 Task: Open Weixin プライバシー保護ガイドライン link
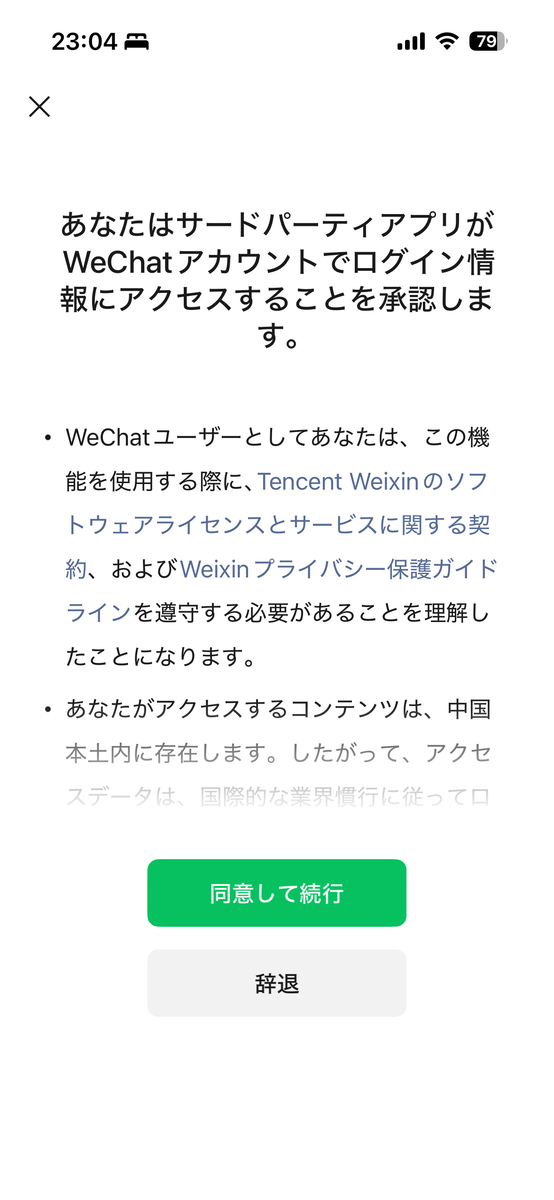click(281, 590)
